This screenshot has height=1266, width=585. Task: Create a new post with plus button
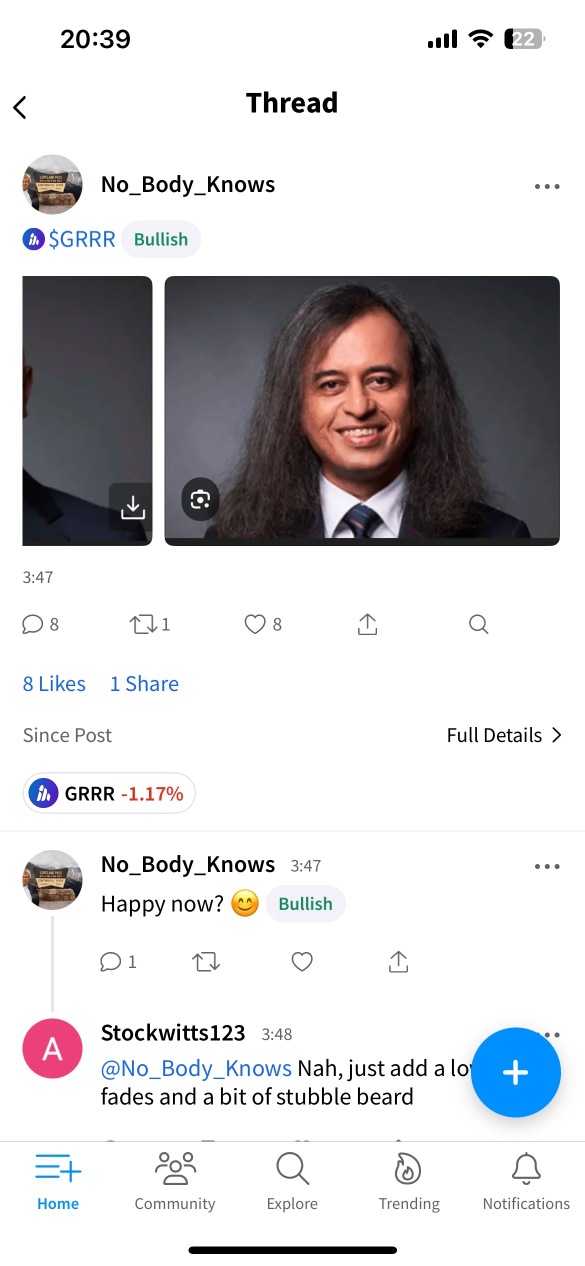point(515,1072)
